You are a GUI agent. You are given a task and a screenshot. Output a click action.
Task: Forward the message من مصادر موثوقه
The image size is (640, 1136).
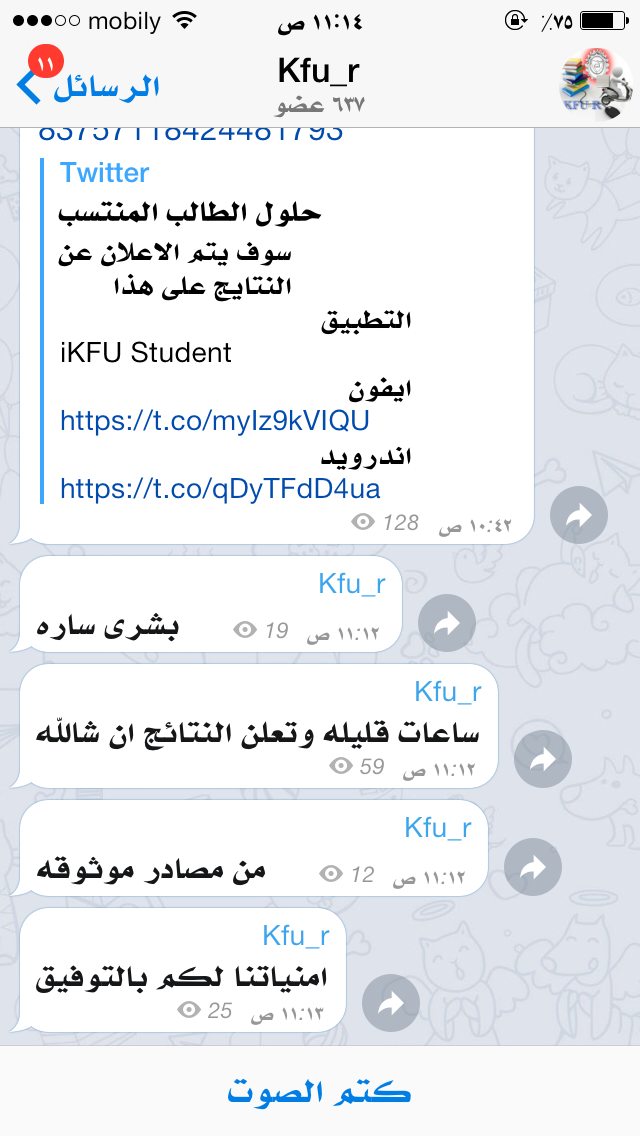point(533,866)
